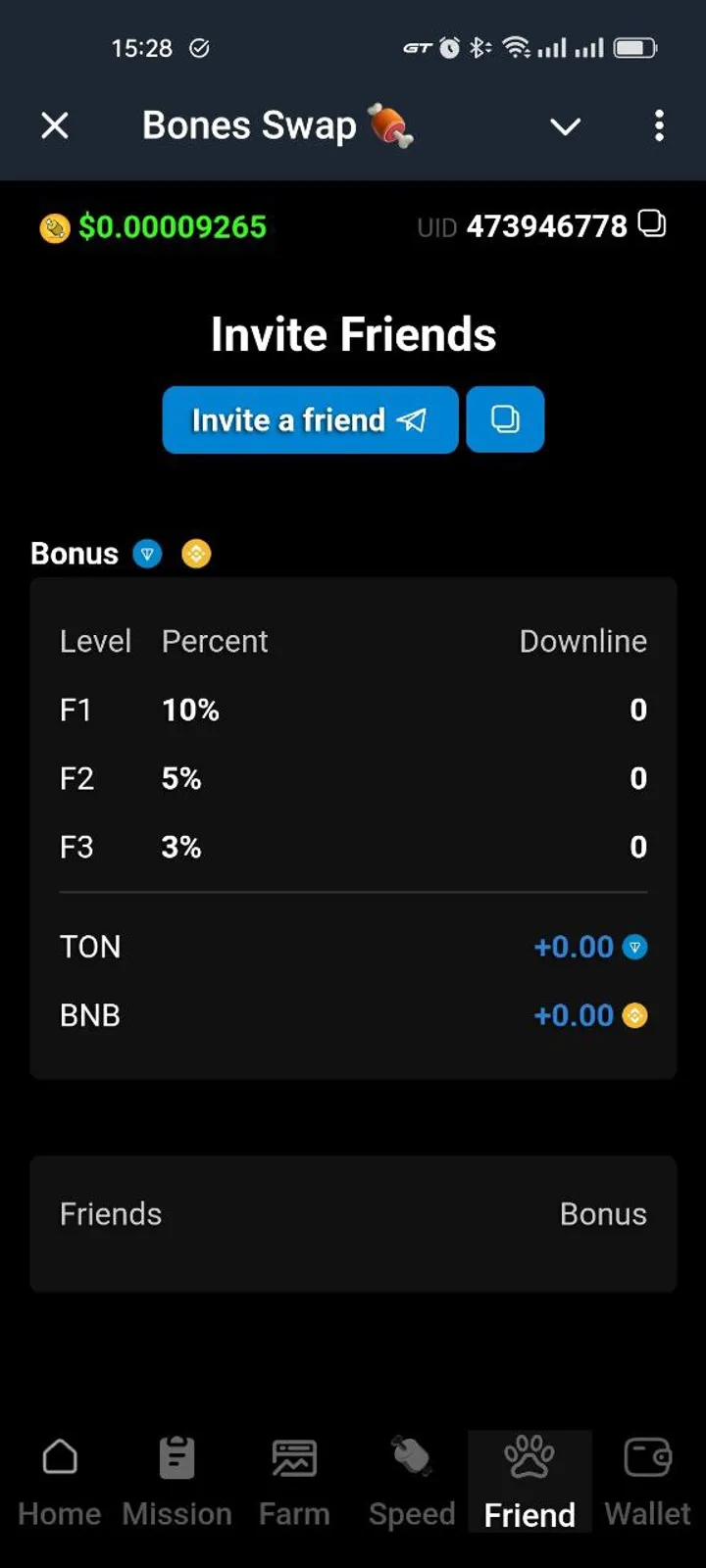
Task: Select the Mission clipboard icon
Action: (x=176, y=1455)
